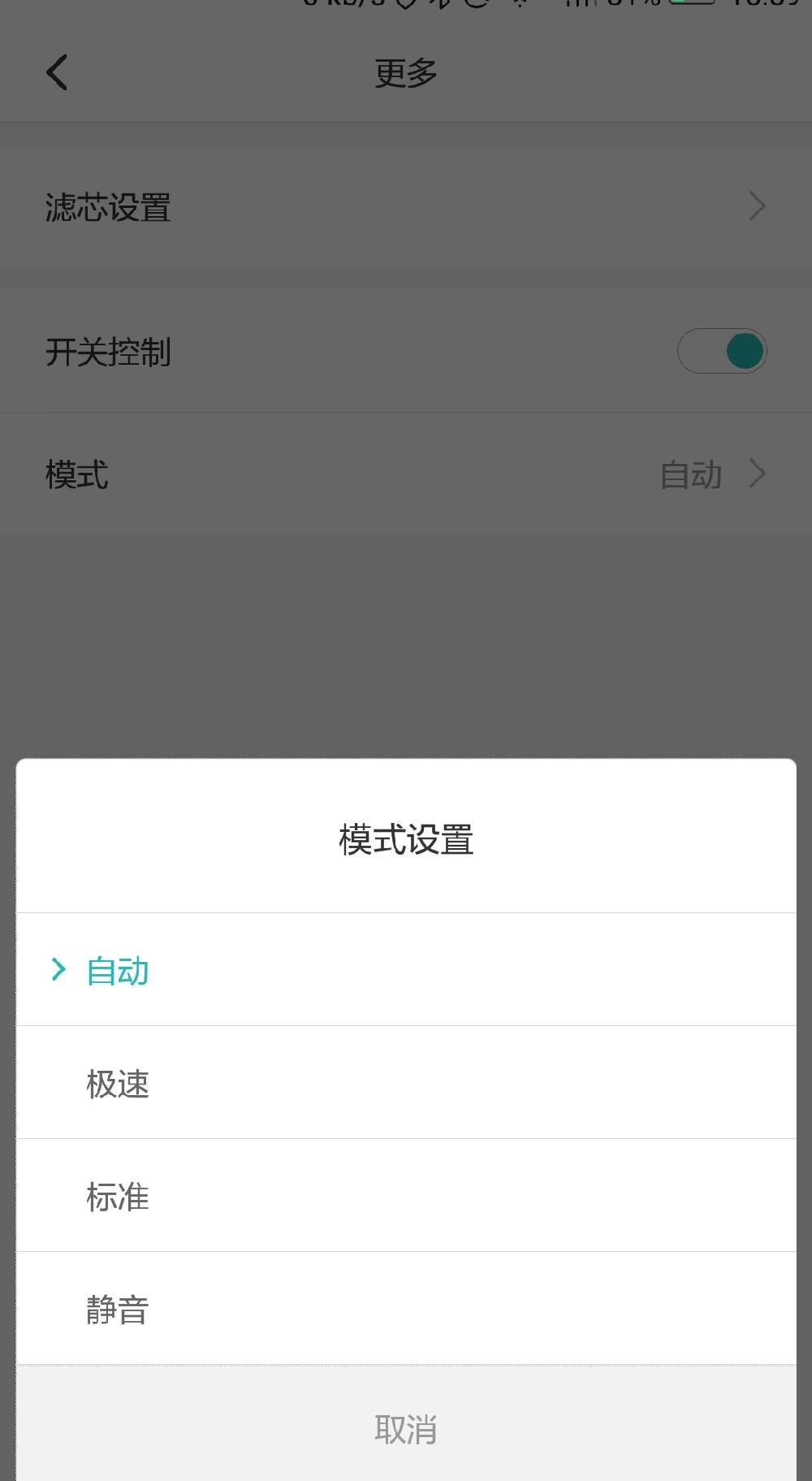Switch mode to 标准
Screen dimensions: 812x1481
click(x=118, y=1197)
